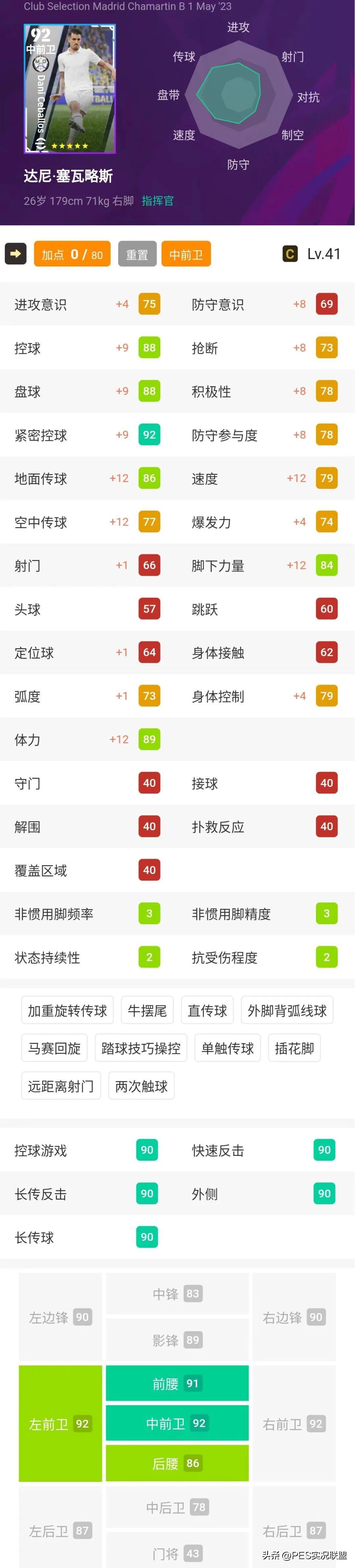355x1568 pixels.
Task: Open the 加点 0/80 points allocation
Action: (x=72, y=254)
